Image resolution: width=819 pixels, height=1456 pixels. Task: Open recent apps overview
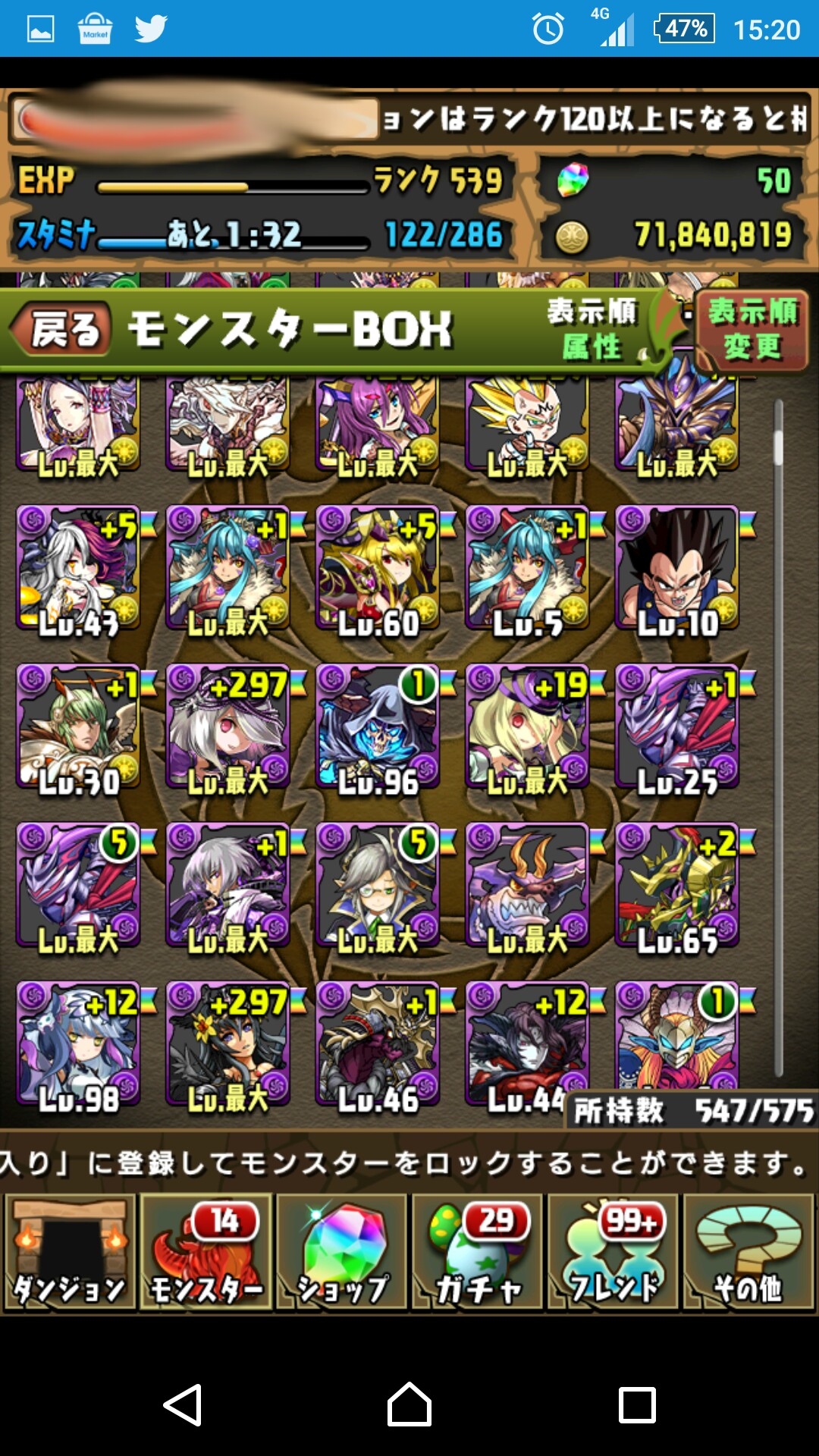pos(637,1404)
